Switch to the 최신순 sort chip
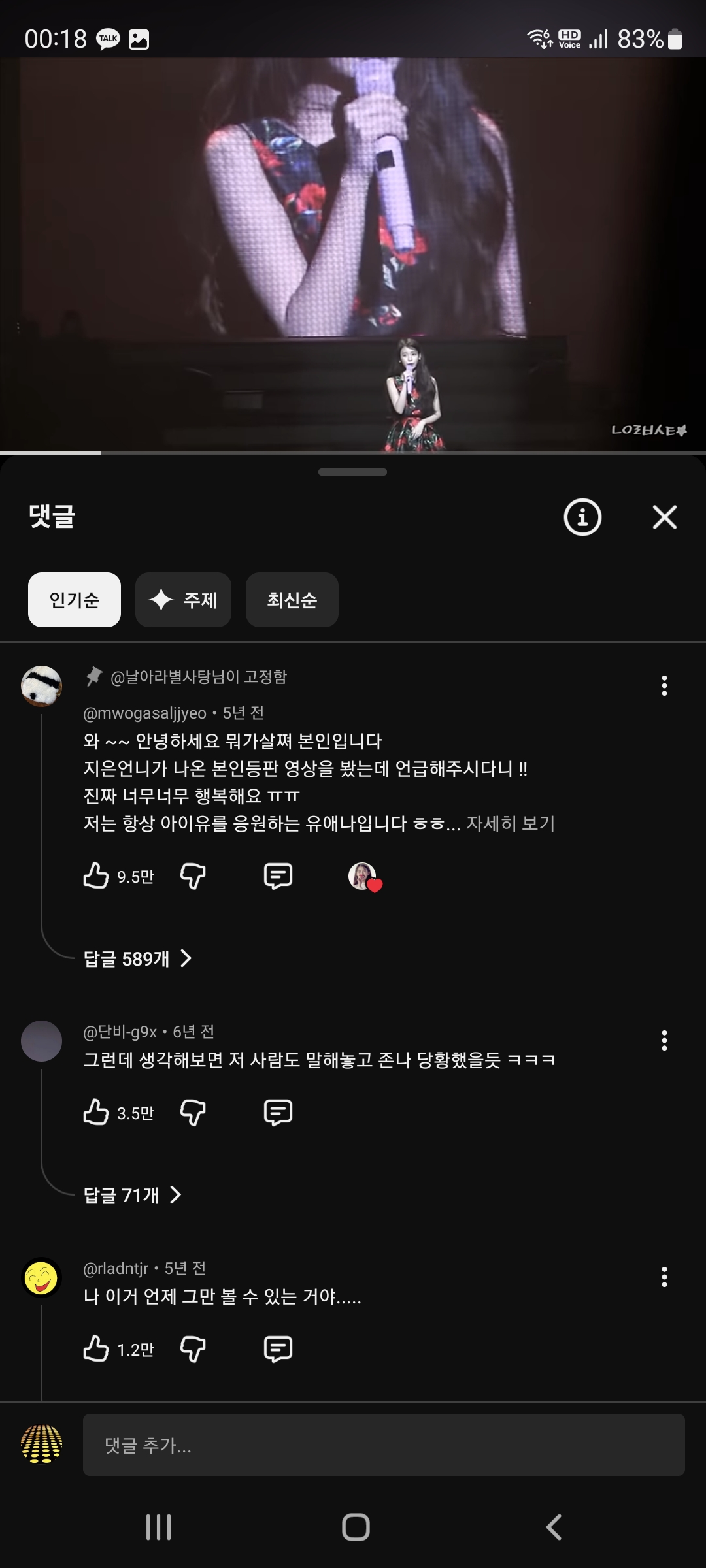This screenshot has height=1568, width=706. 292,600
